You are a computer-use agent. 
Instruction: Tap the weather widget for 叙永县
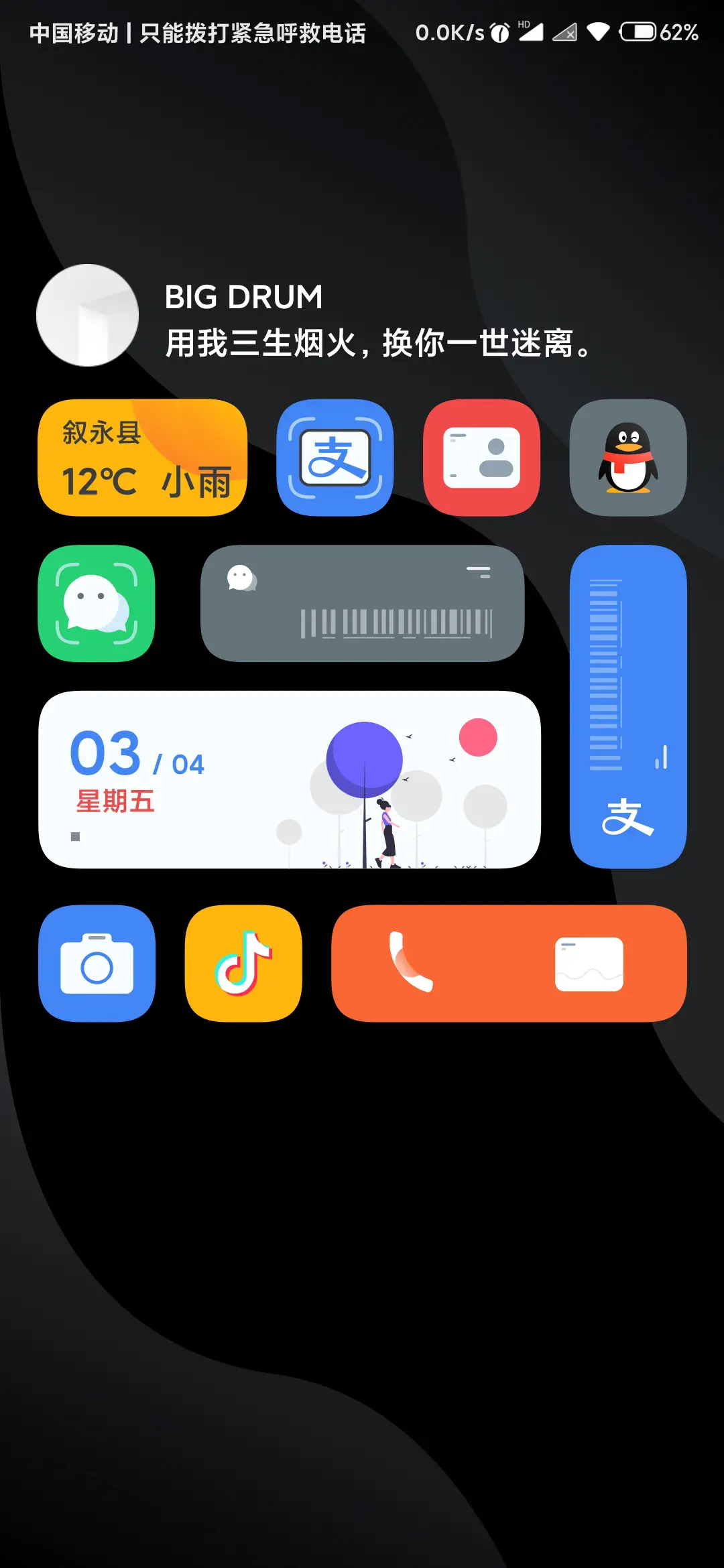(142, 458)
